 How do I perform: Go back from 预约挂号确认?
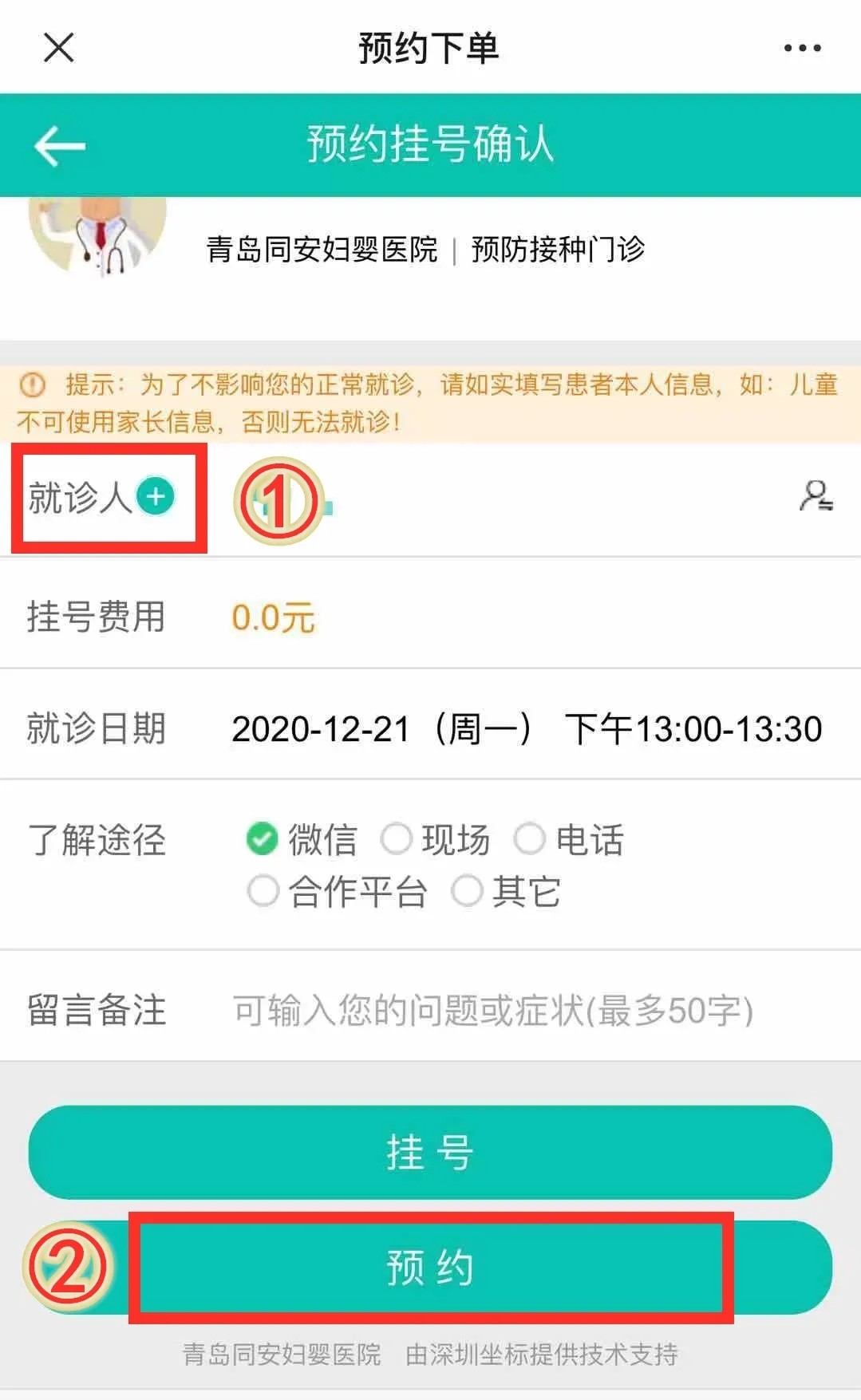[60, 146]
